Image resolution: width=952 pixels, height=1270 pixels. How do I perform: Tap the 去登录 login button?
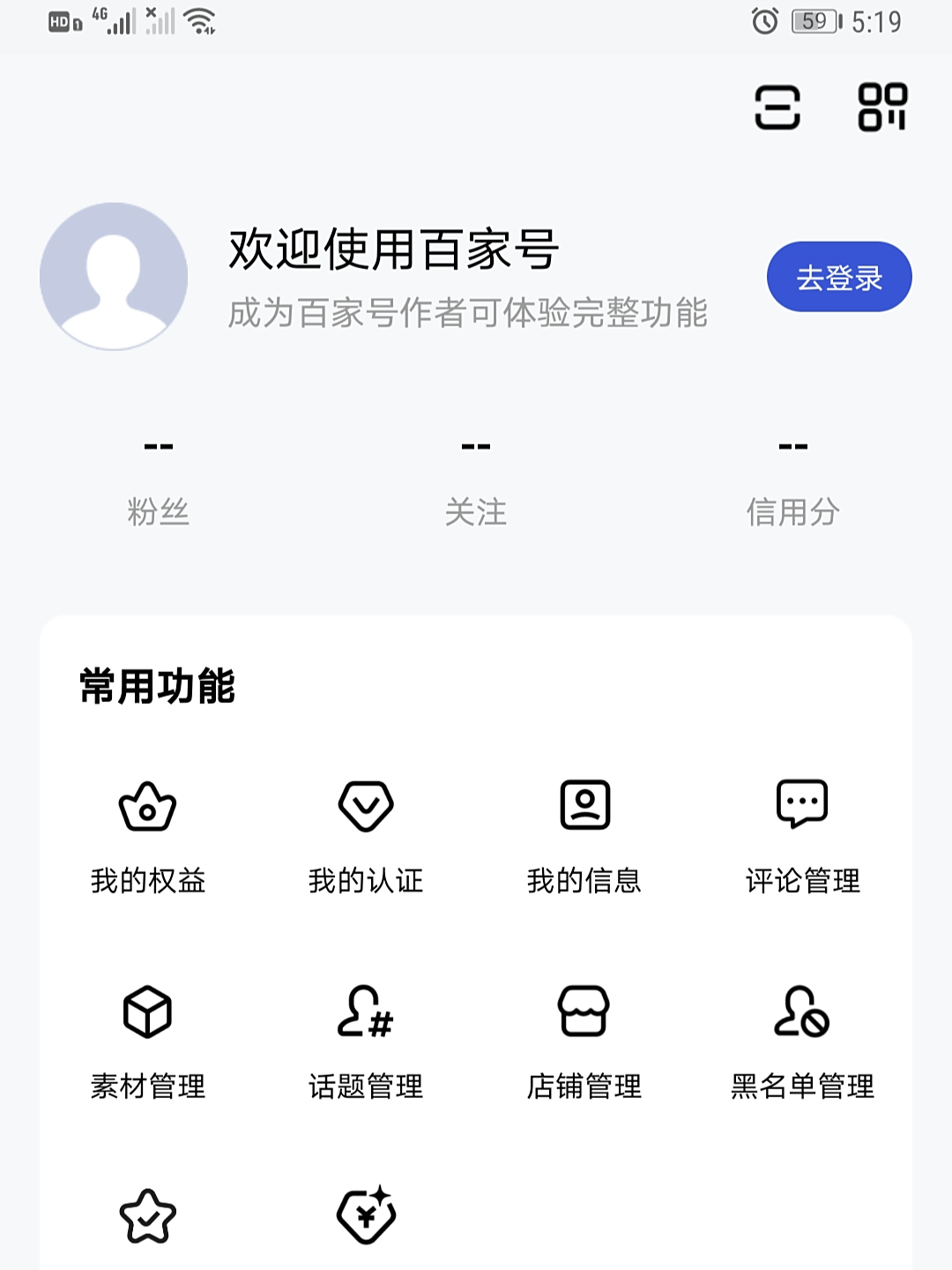point(837,276)
